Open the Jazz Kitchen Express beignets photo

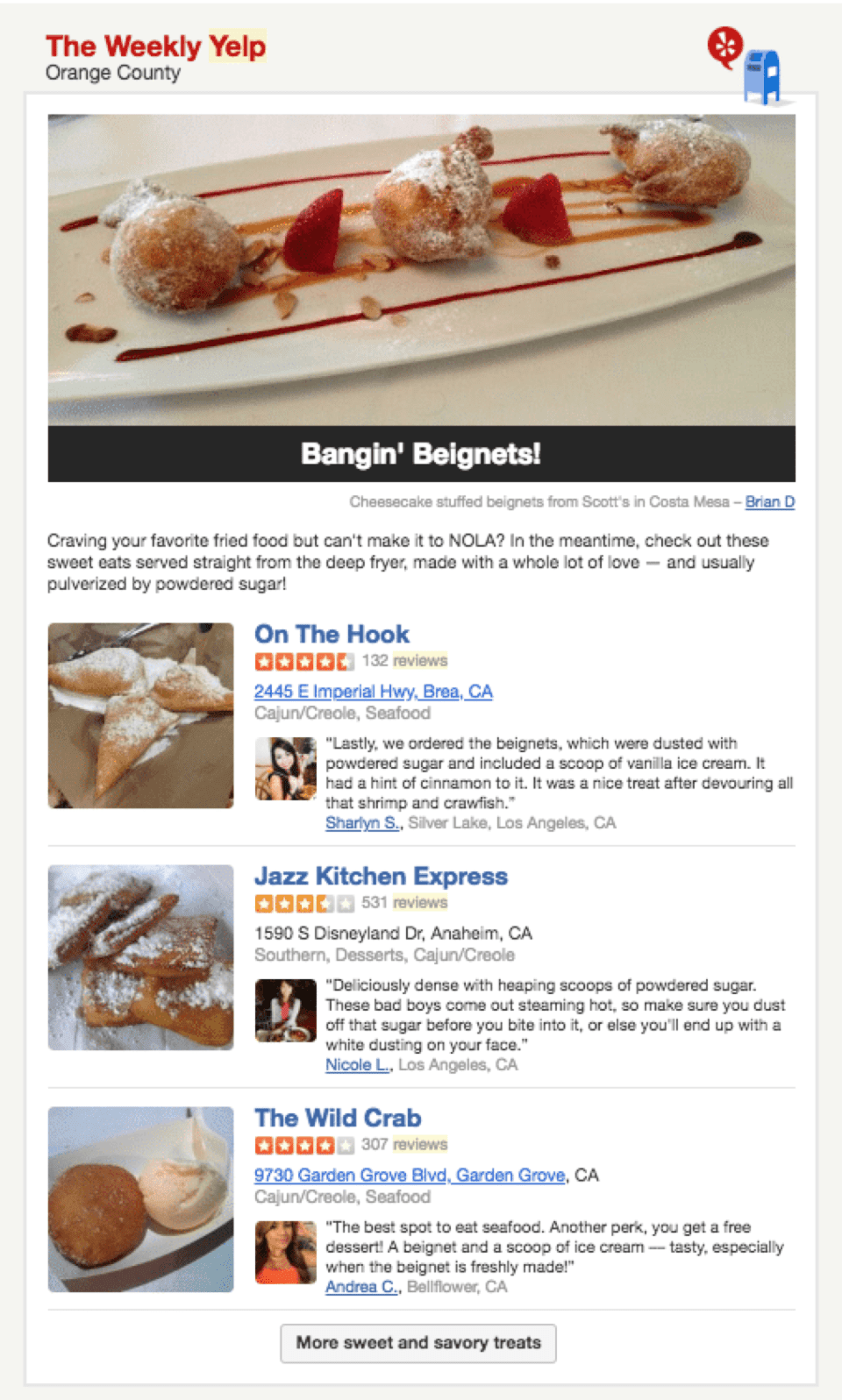141,957
